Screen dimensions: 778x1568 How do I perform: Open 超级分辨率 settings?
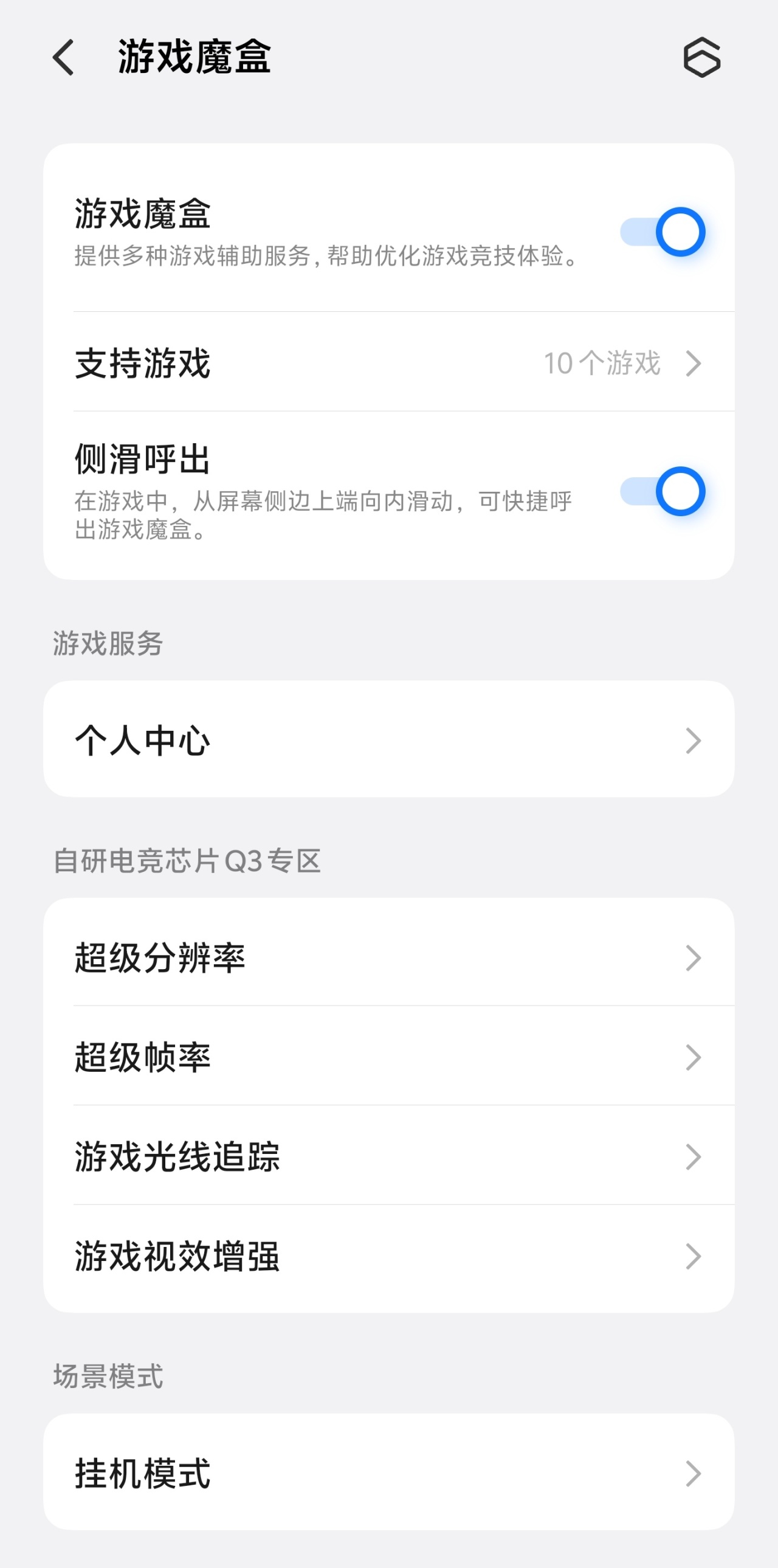tap(390, 958)
